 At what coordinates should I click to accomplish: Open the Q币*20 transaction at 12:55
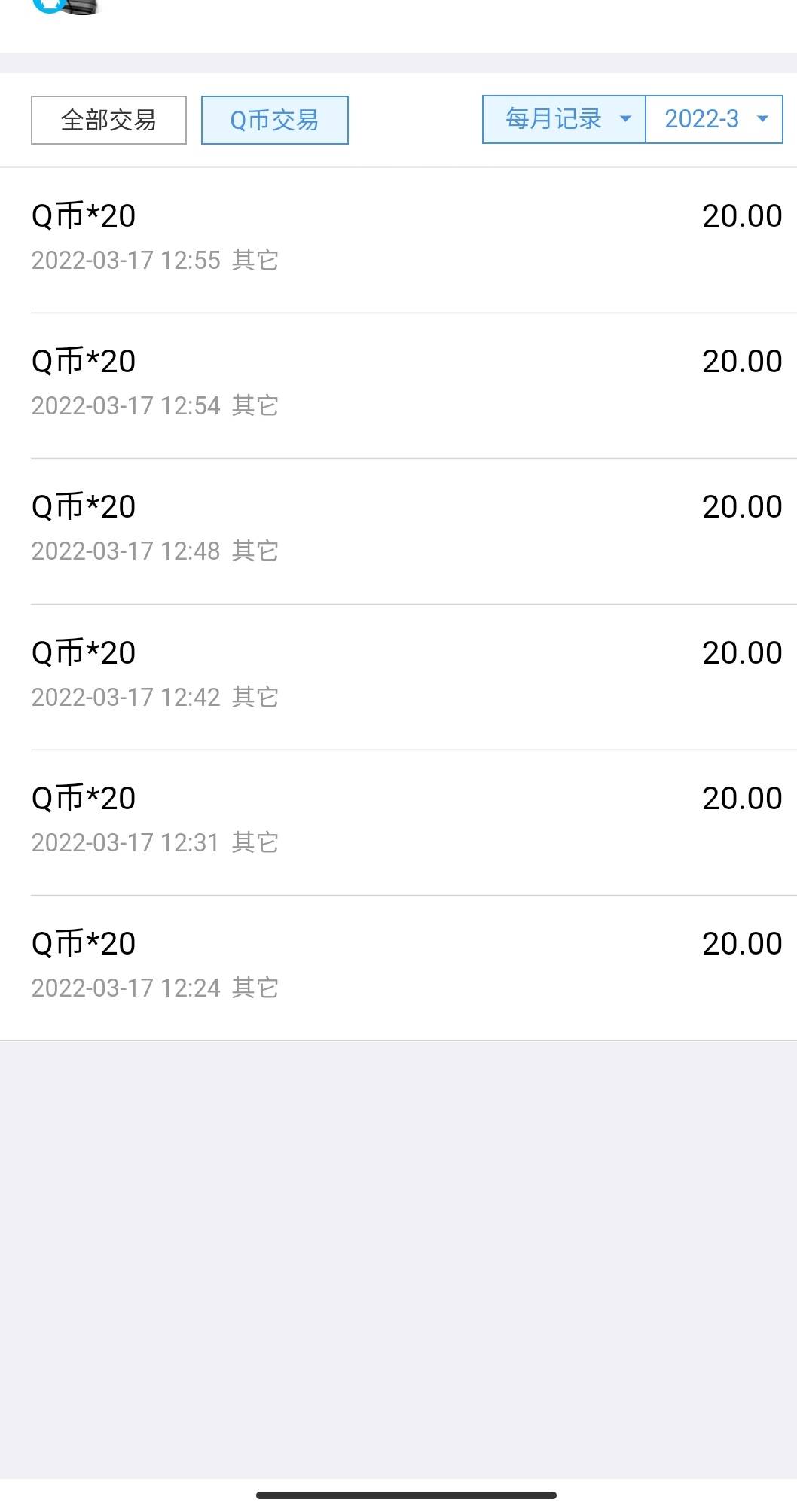398,238
